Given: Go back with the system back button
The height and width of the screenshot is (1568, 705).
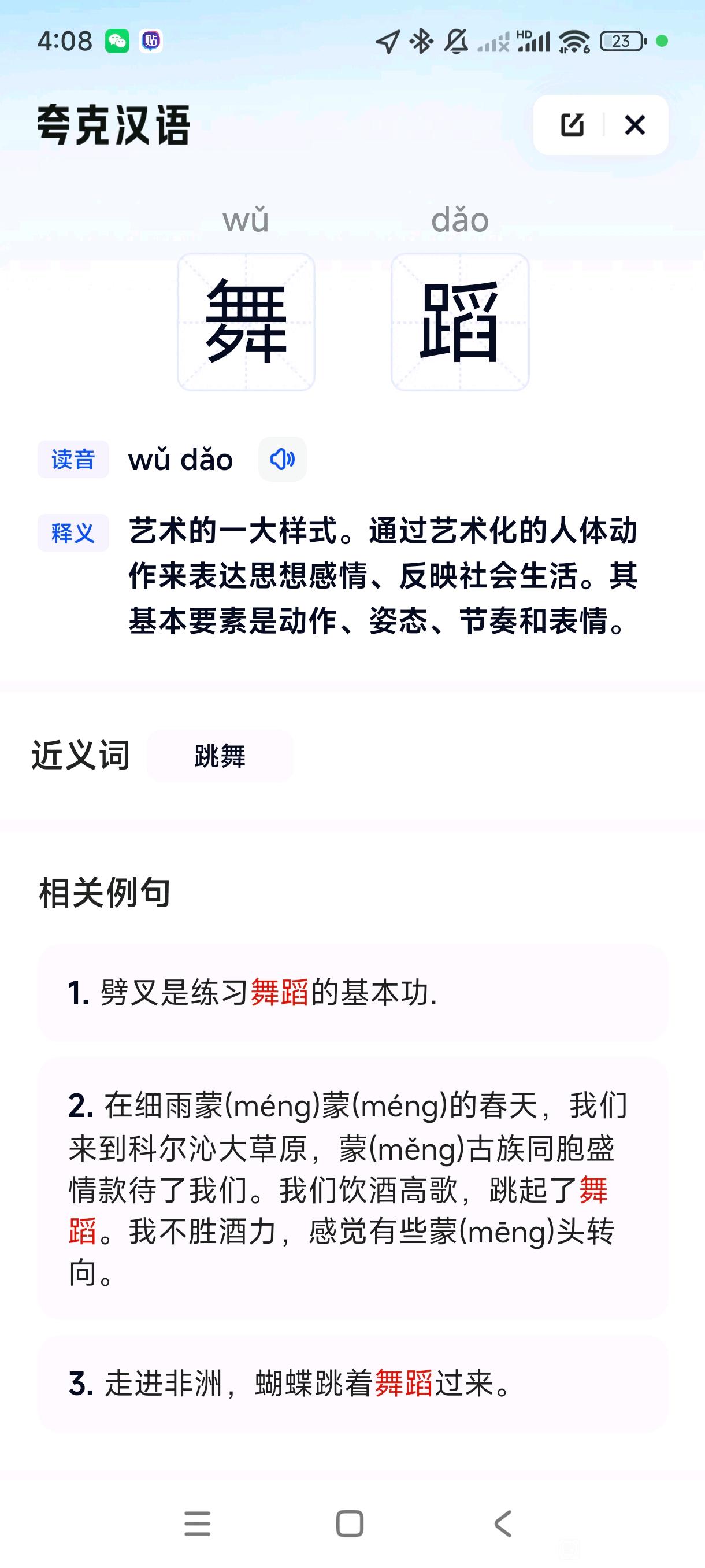Looking at the screenshot, I should [502, 1523].
